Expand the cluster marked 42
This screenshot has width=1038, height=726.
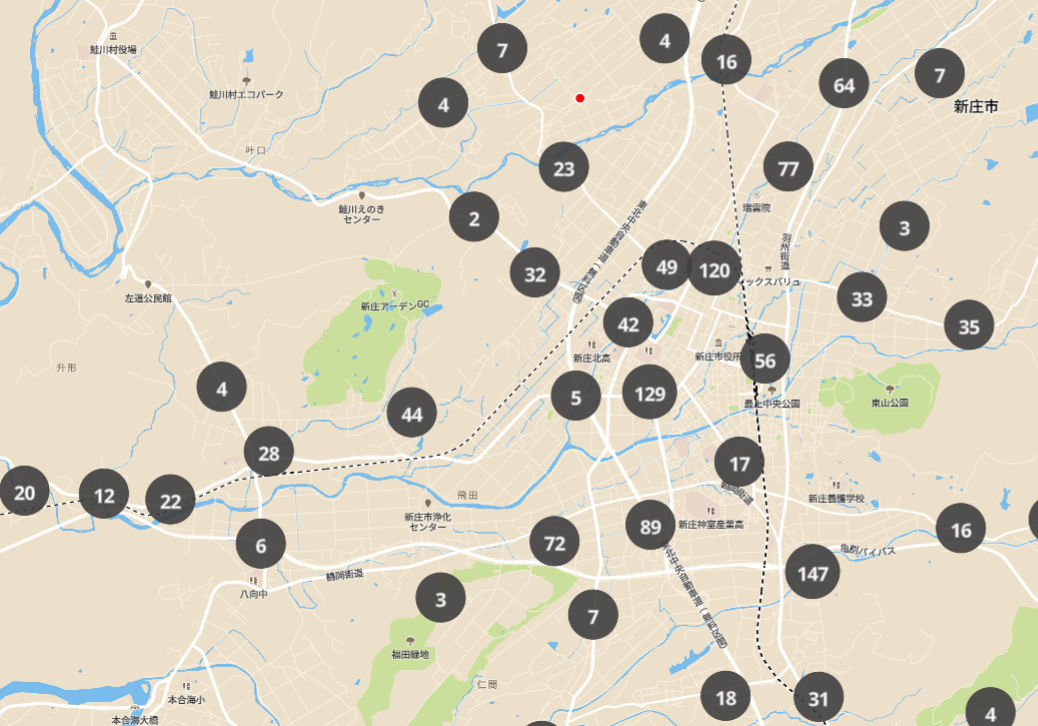coord(628,324)
